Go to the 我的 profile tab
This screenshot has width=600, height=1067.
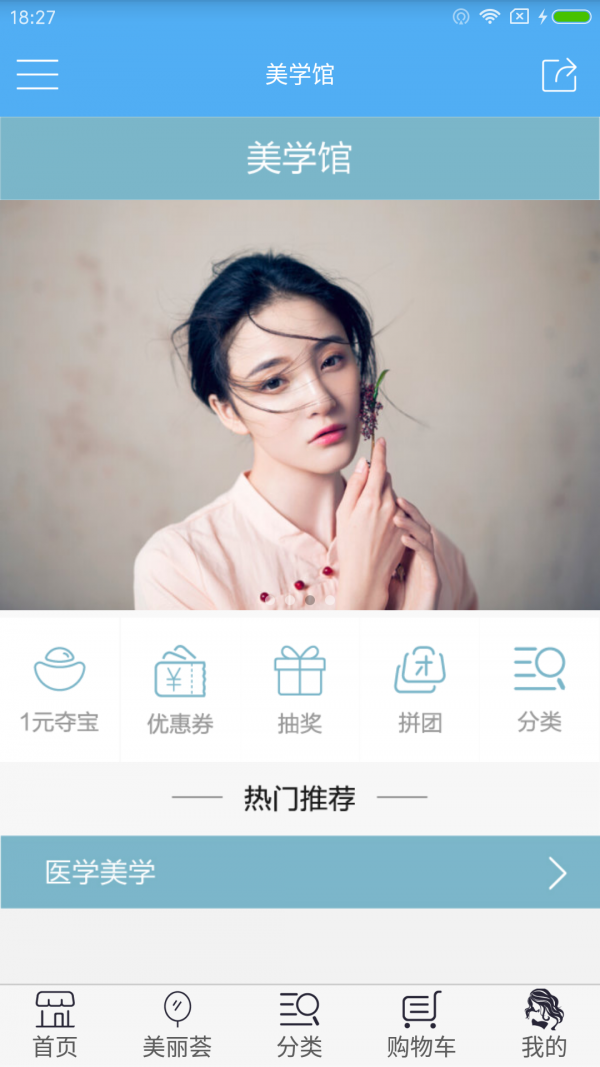click(544, 1025)
